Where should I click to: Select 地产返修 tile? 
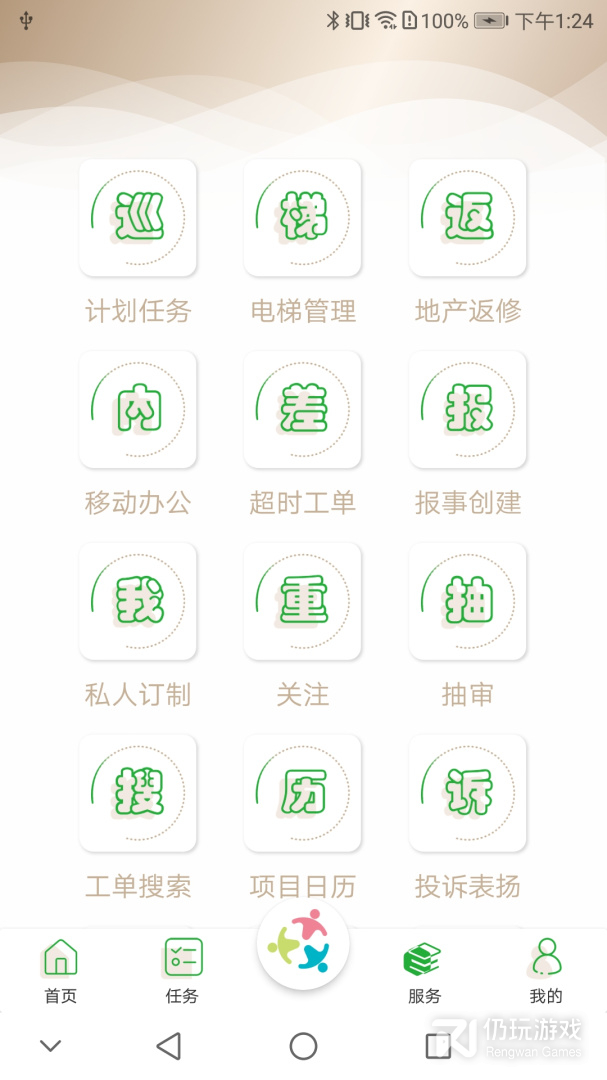coord(468,218)
